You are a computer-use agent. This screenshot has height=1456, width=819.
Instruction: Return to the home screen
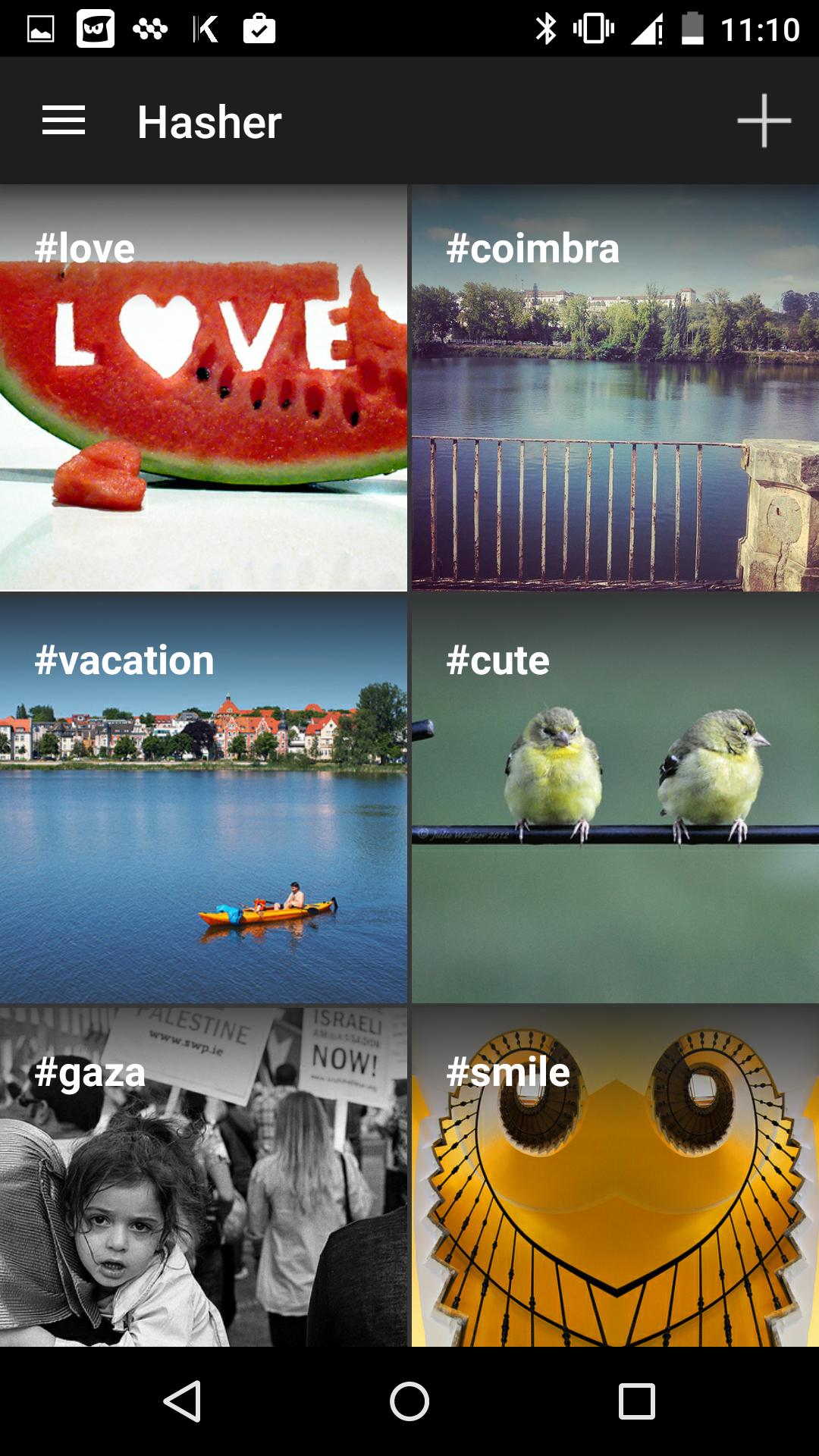(409, 1401)
